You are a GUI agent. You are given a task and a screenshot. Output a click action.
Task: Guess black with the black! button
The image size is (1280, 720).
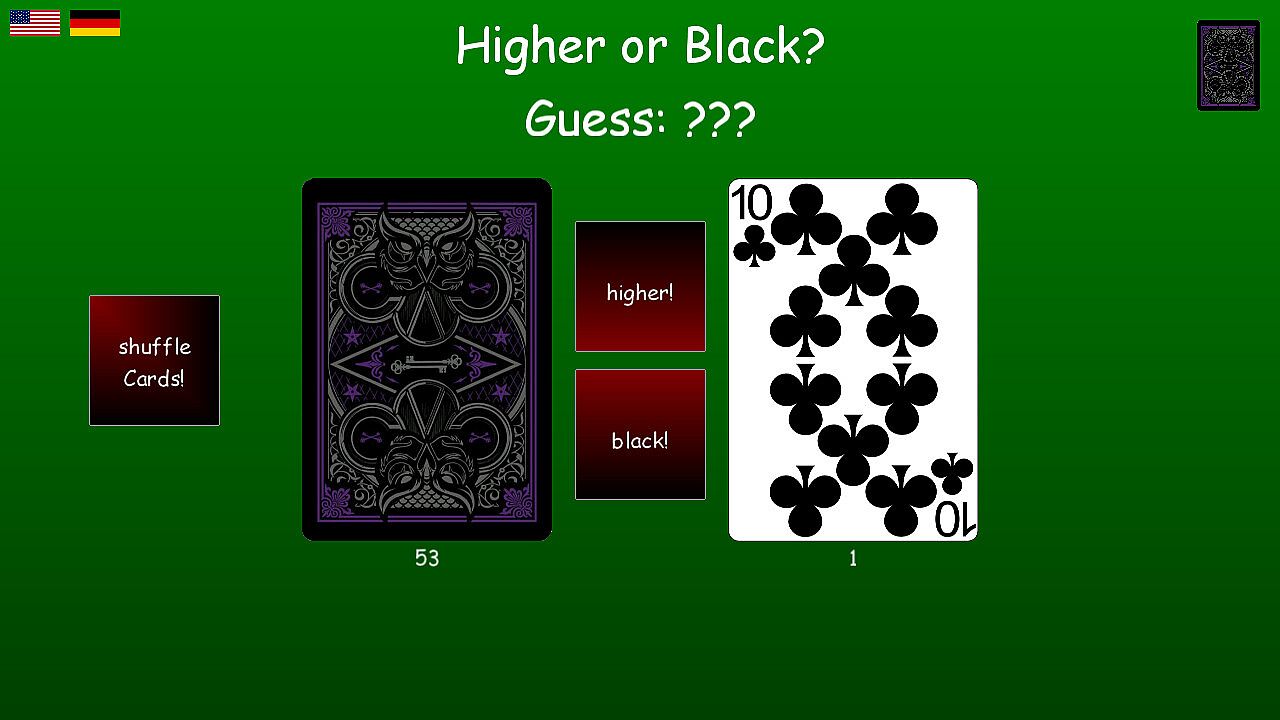coord(640,434)
